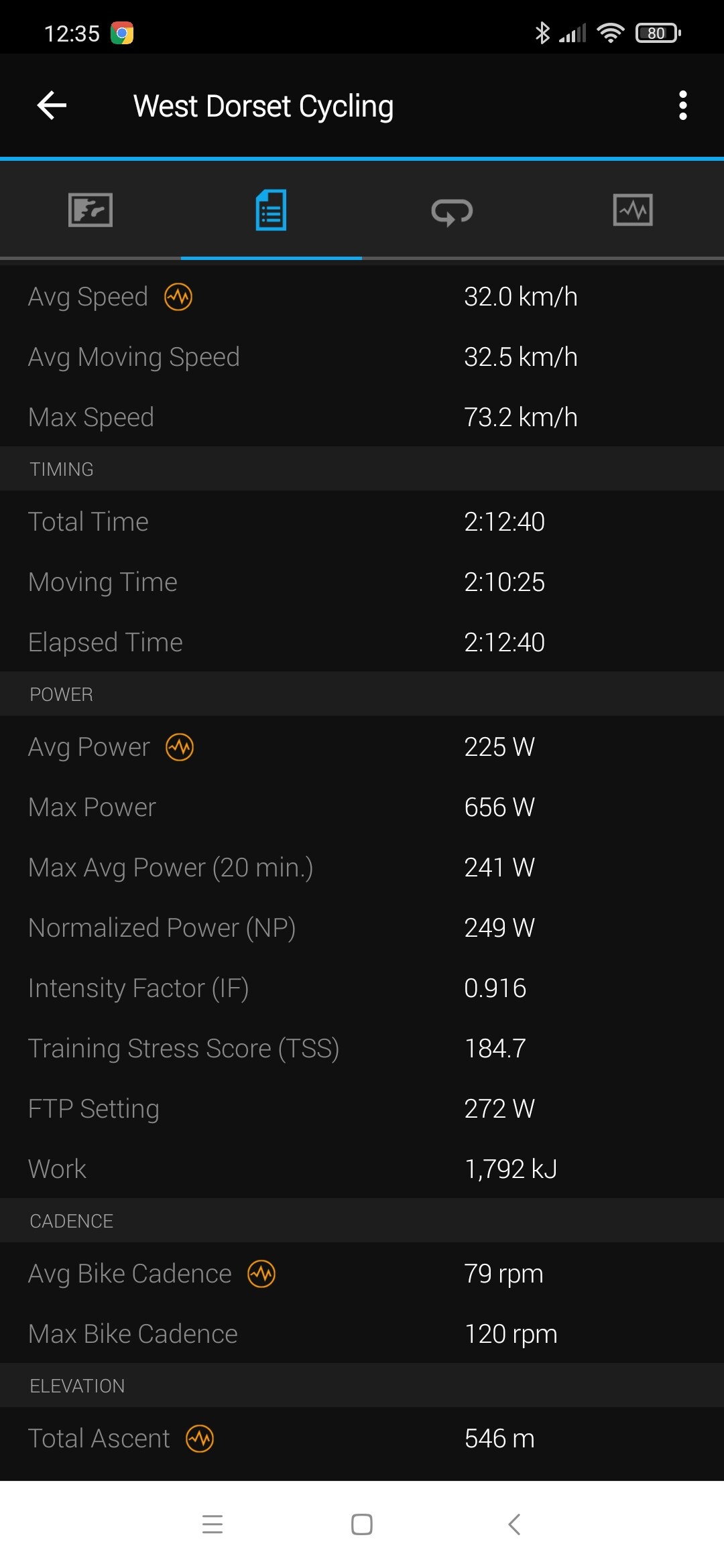724x1568 pixels.
Task: Switch to the activity overview map tab
Action: pos(90,210)
